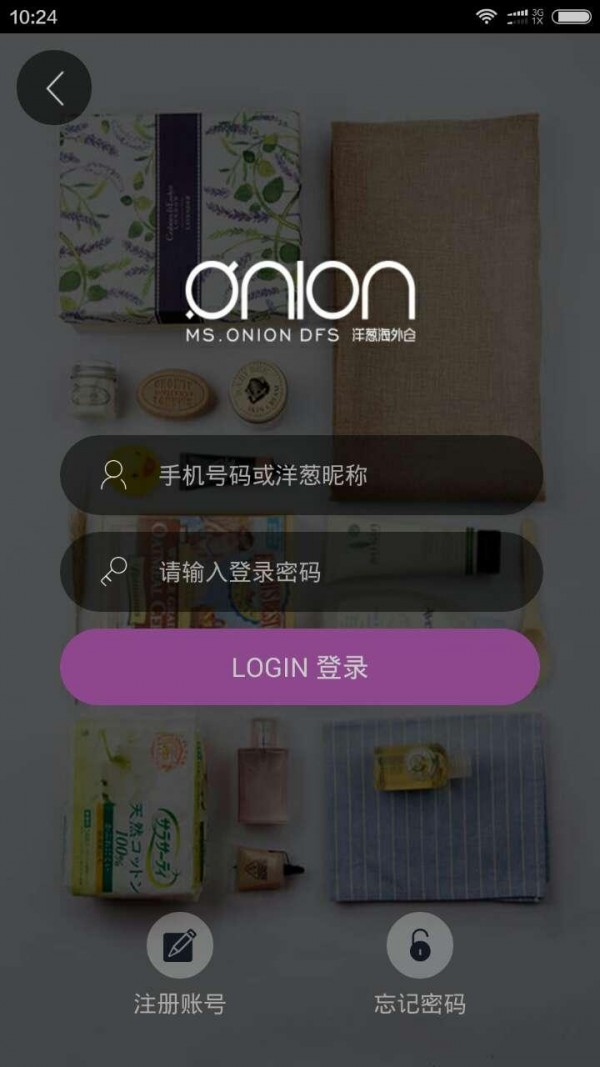Tap the LOGIN 登录 button
Screen dimensions: 600x1067
point(300,667)
